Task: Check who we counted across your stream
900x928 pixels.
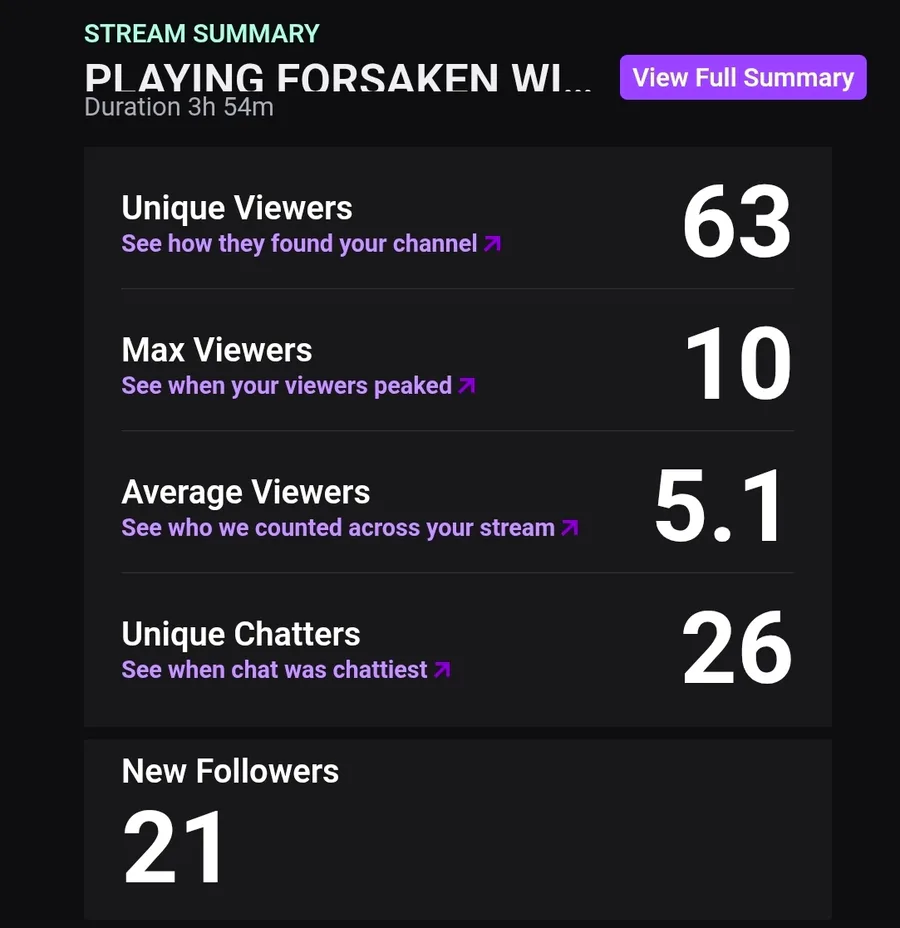Action: tap(350, 527)
